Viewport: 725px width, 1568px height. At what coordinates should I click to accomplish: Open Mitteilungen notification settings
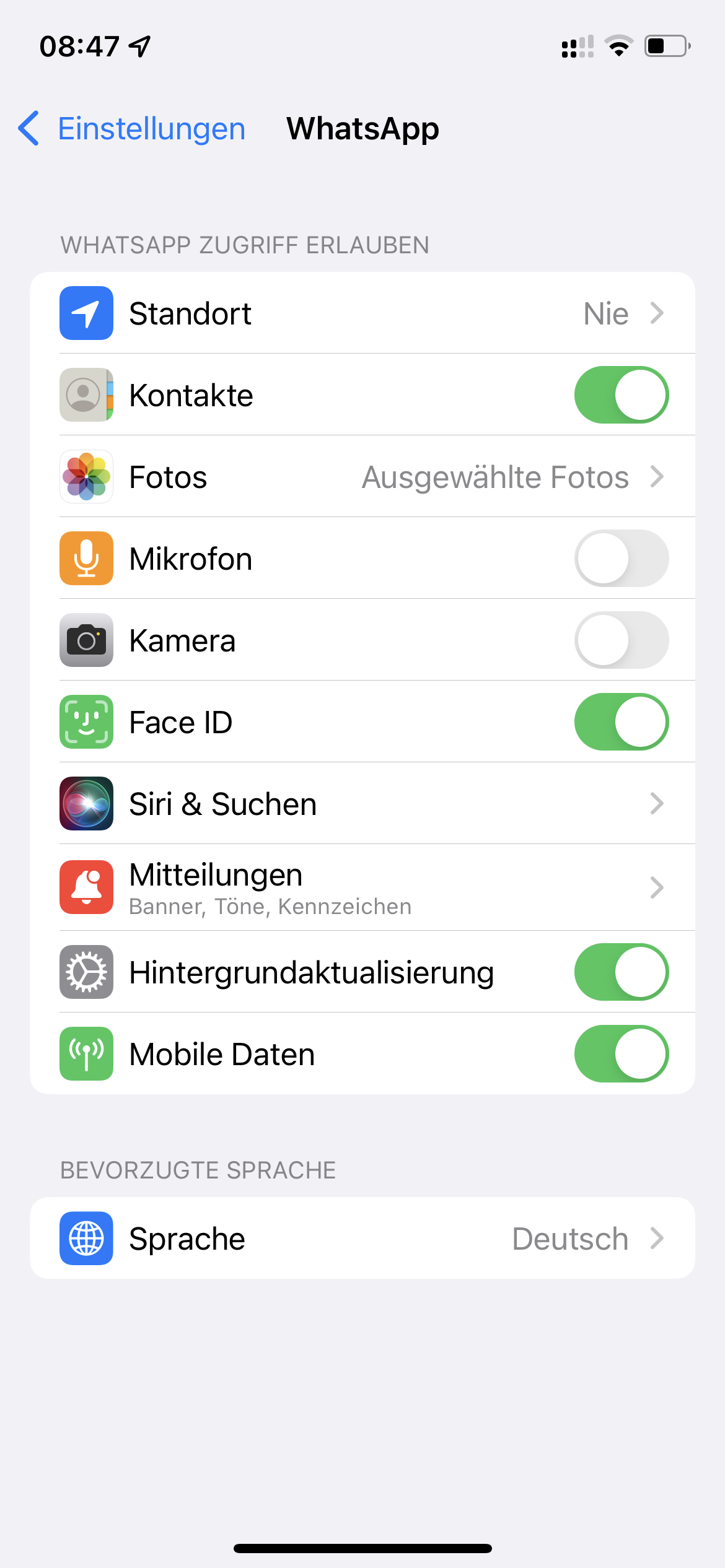362,887
